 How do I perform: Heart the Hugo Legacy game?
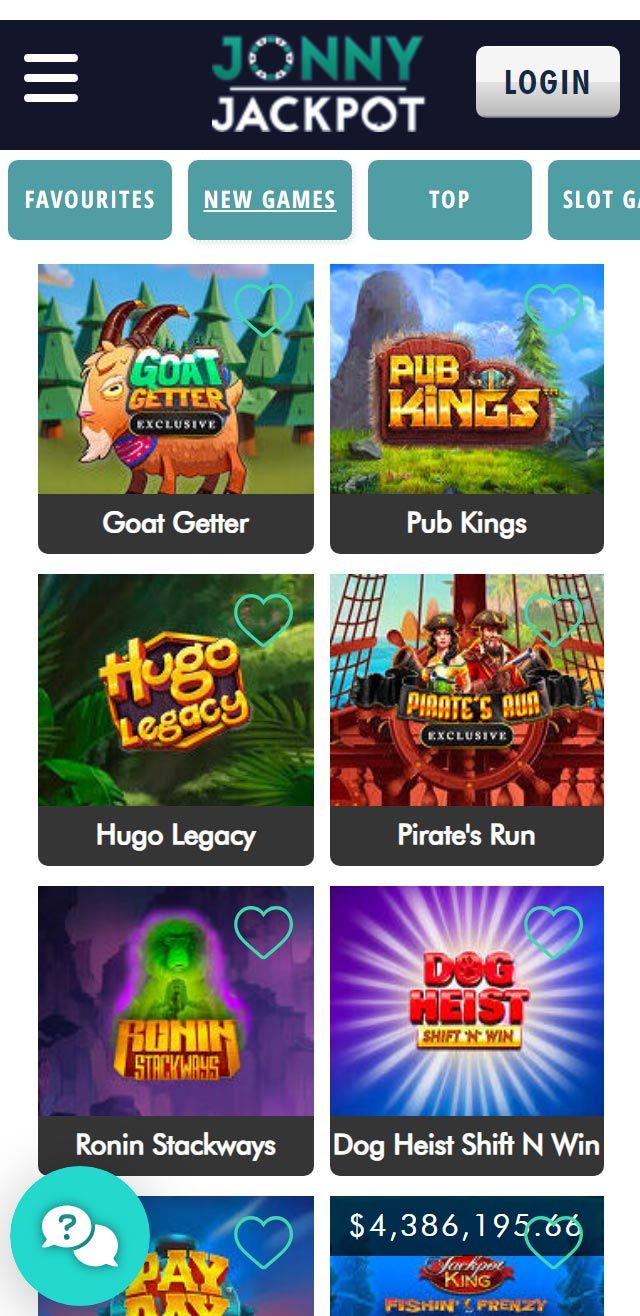(x=263, y=619)
